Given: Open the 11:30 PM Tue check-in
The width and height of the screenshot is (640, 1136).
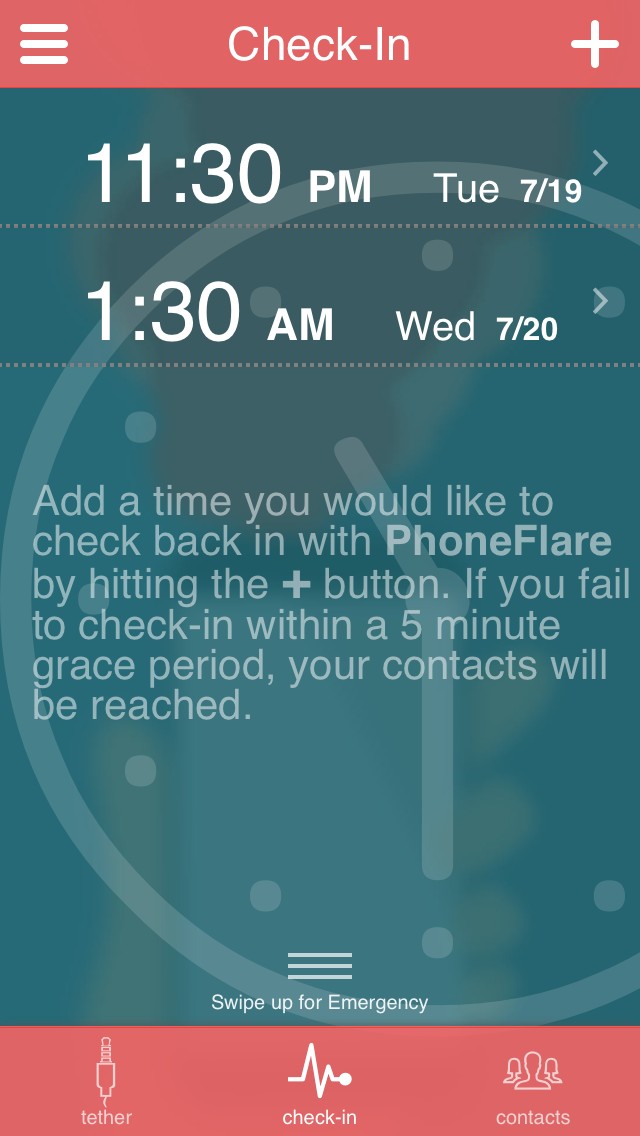Looking at the screenshot, I should pyautogui.click(x=320, y=158).
